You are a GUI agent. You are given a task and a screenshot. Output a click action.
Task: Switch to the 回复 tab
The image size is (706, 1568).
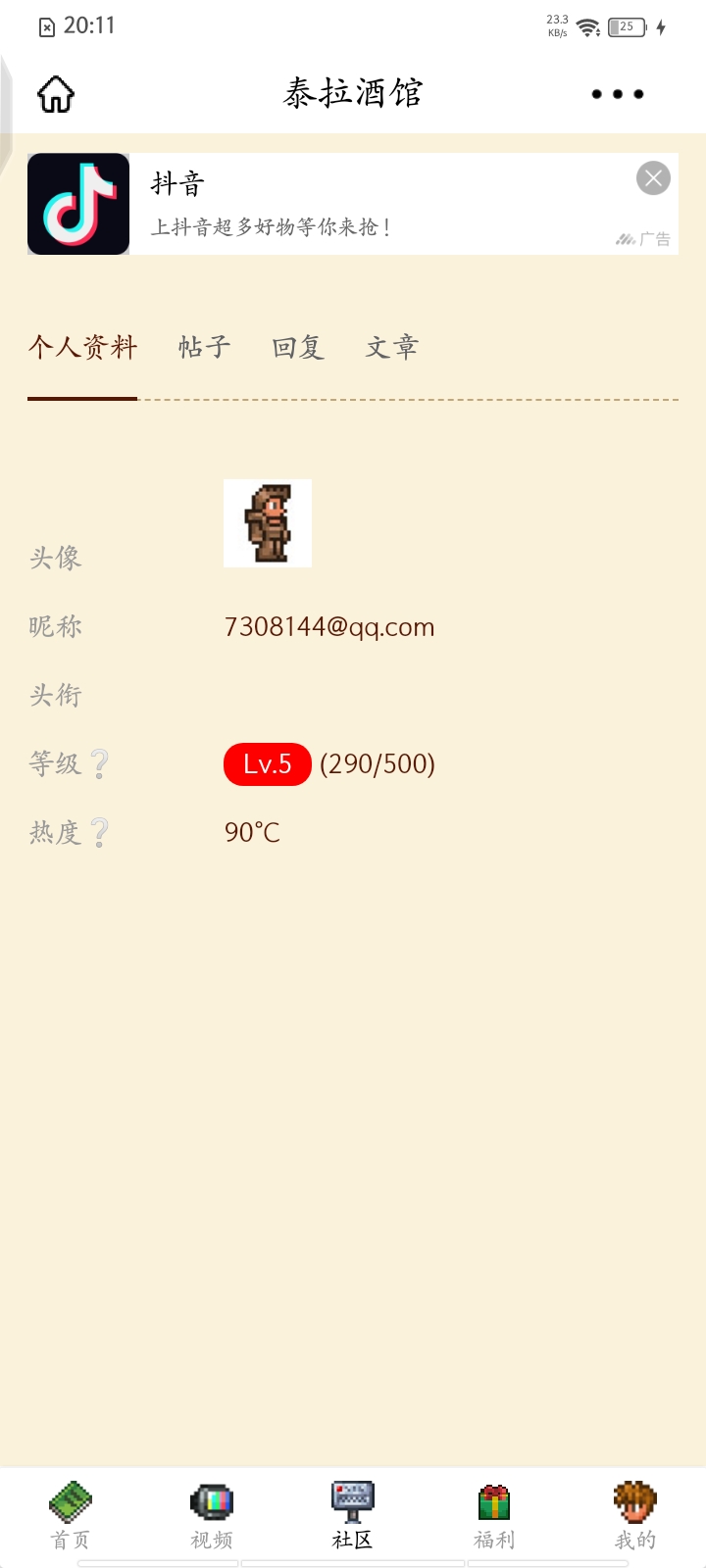coord(297,347)
